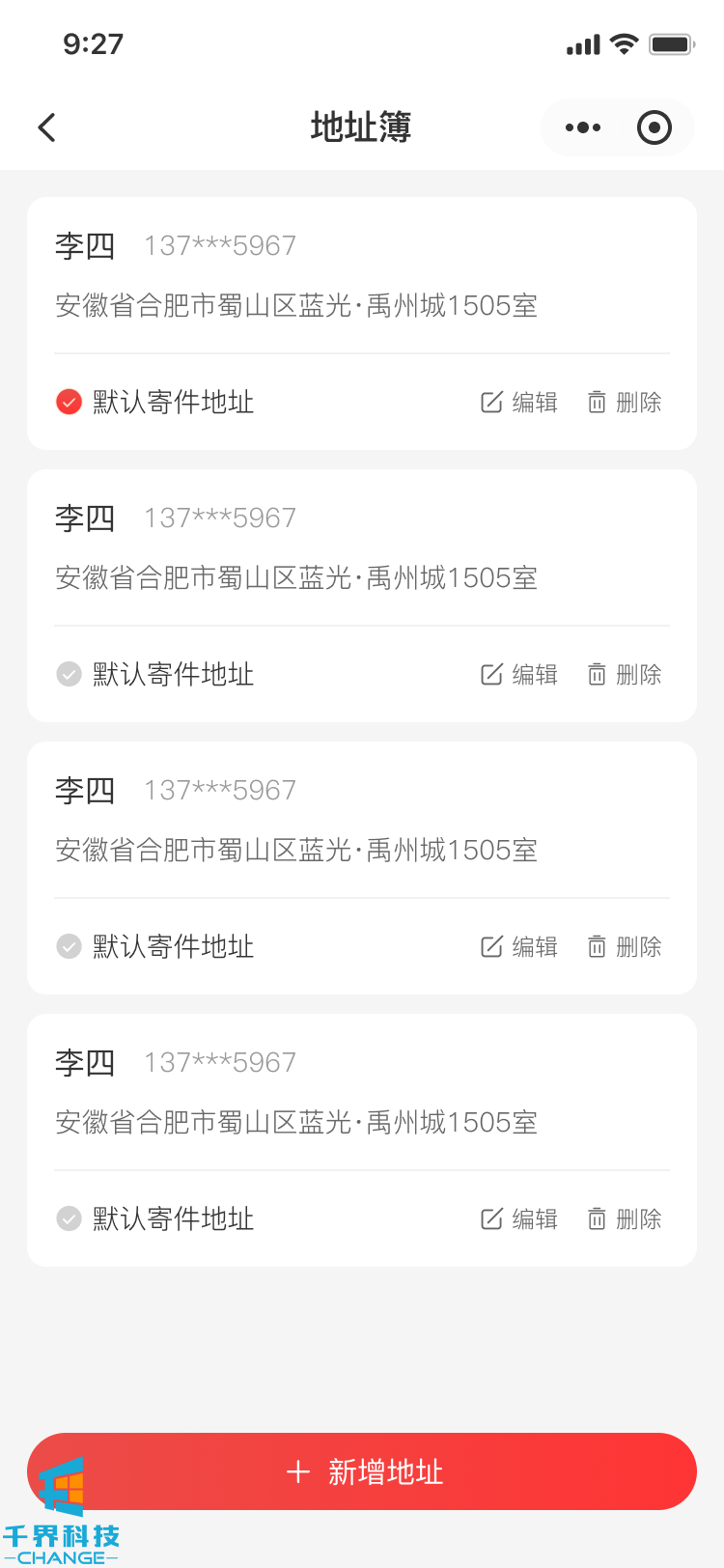Screen dimensions: 724x1568
Task: Delete the address currently marked as default
Action: tap(625, 402)
